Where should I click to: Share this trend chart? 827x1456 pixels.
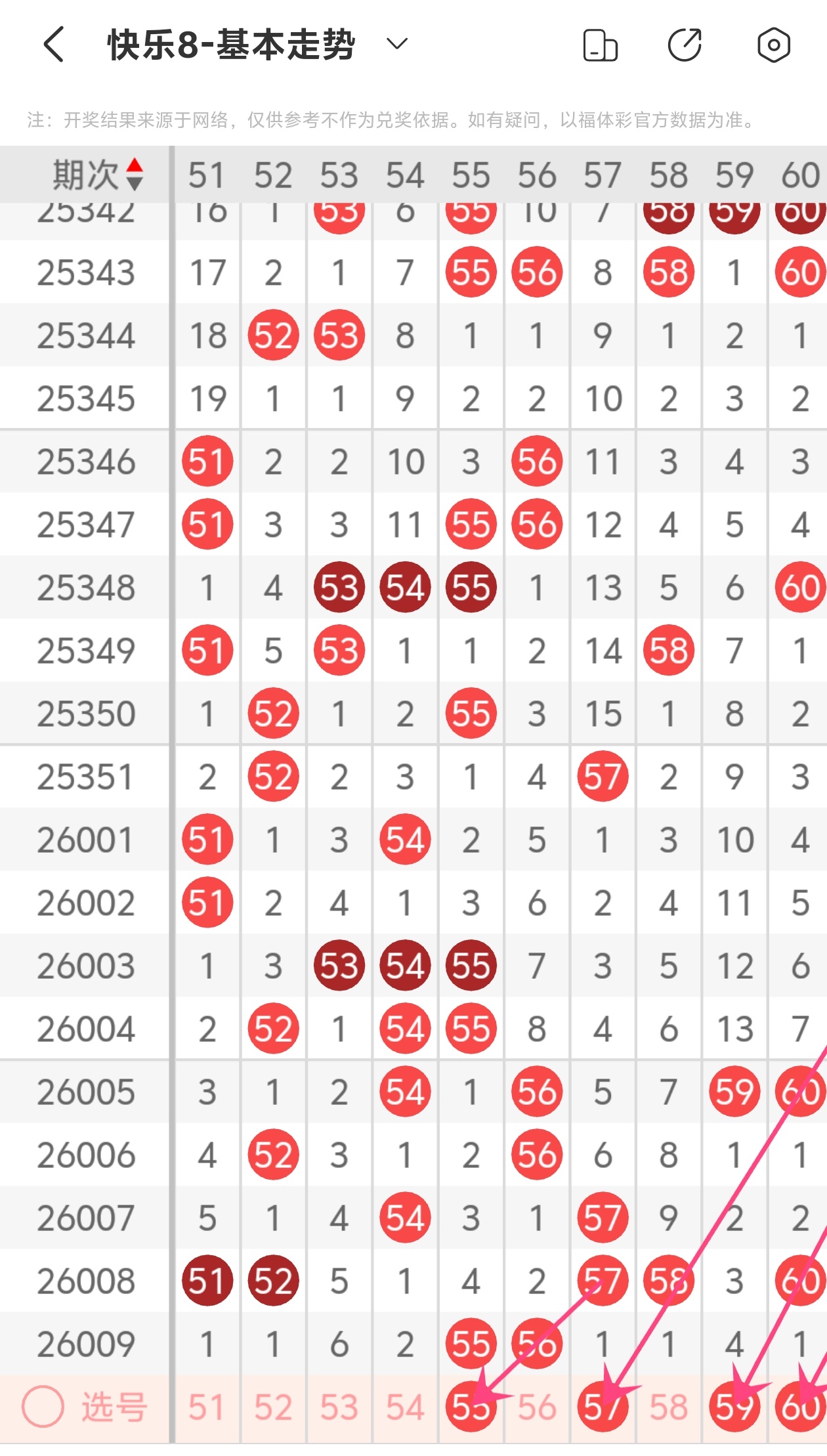click(x=685, y=45)
